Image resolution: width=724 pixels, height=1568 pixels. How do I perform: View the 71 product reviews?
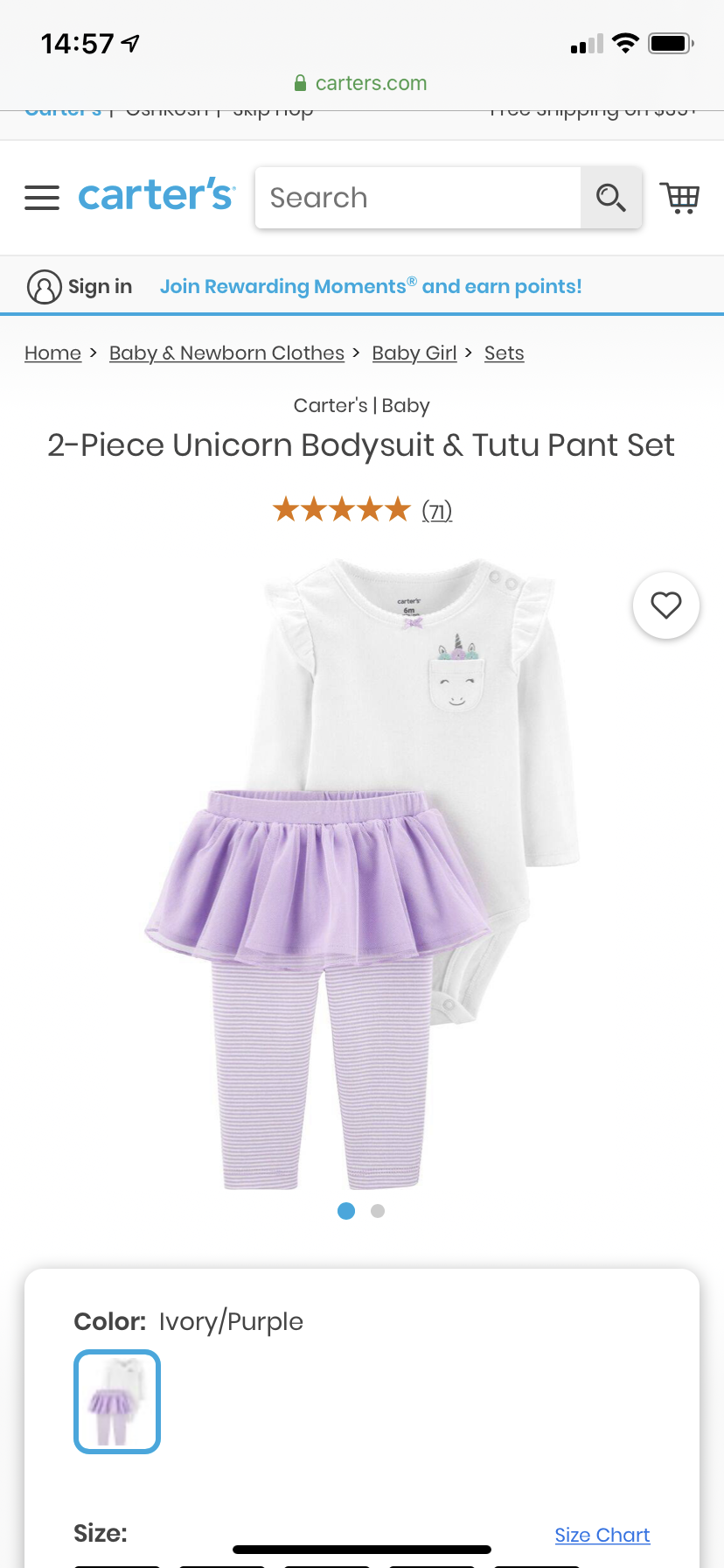pyautogui.click(x=436, y=510)
